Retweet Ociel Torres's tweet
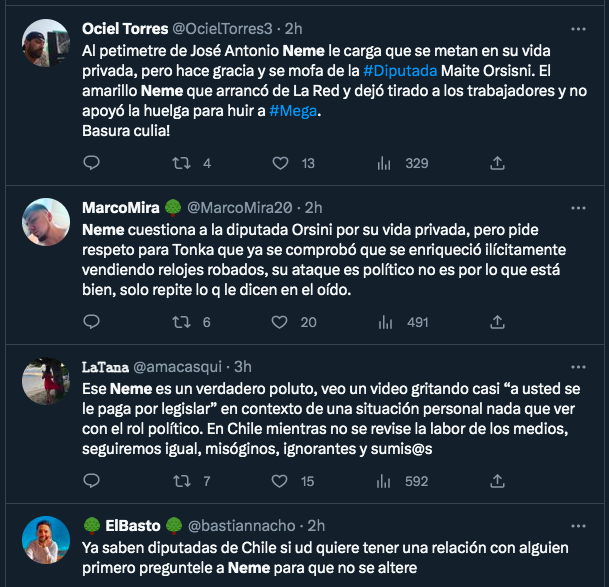 coord(182,163)
